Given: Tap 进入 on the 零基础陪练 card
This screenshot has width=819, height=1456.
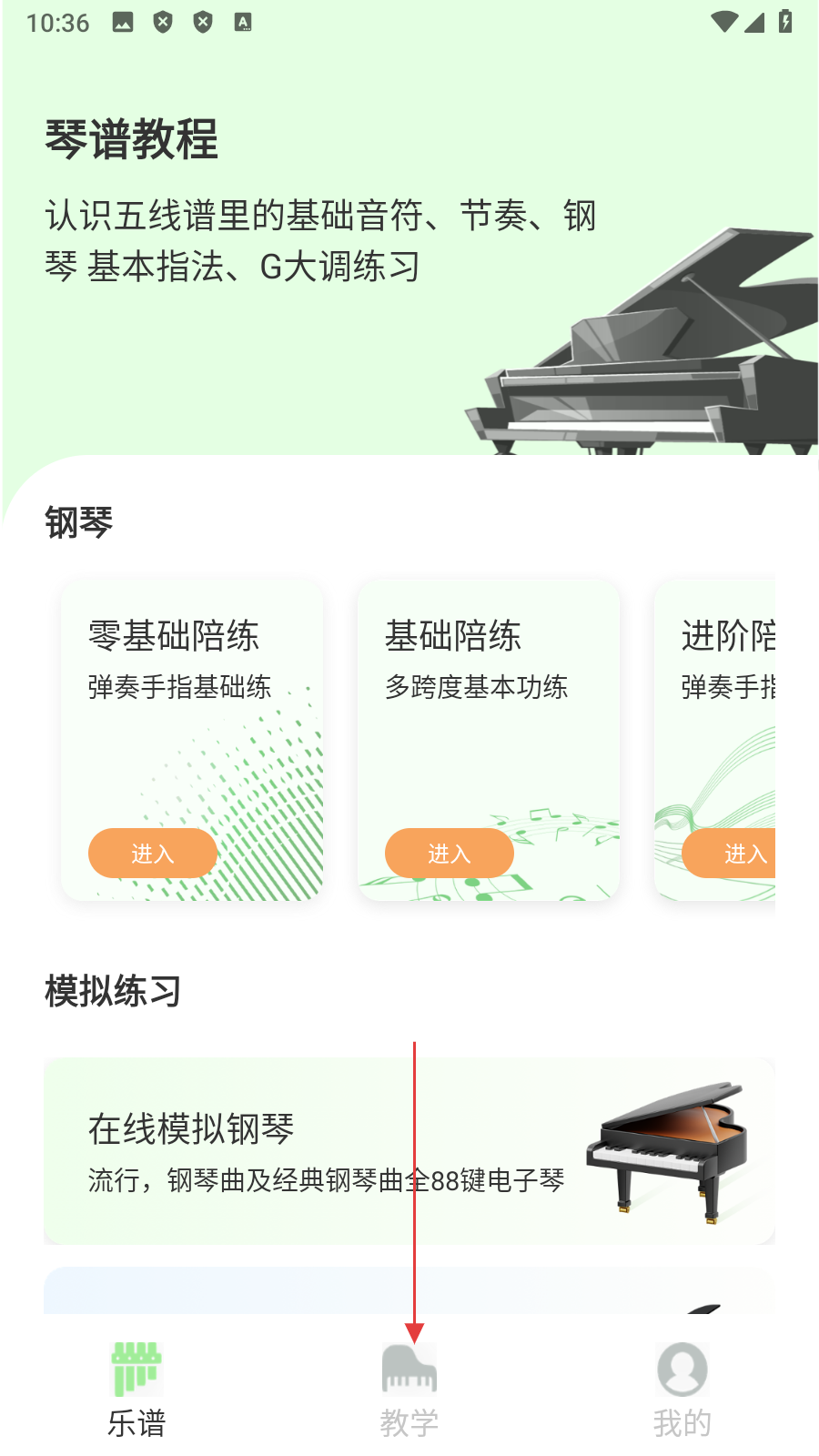Looking at the screenshot, I should [152, 853].
